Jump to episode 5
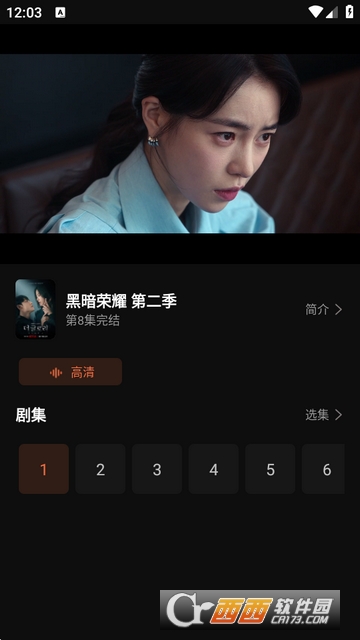The image size is (360, 640). (x=270, y=469)
